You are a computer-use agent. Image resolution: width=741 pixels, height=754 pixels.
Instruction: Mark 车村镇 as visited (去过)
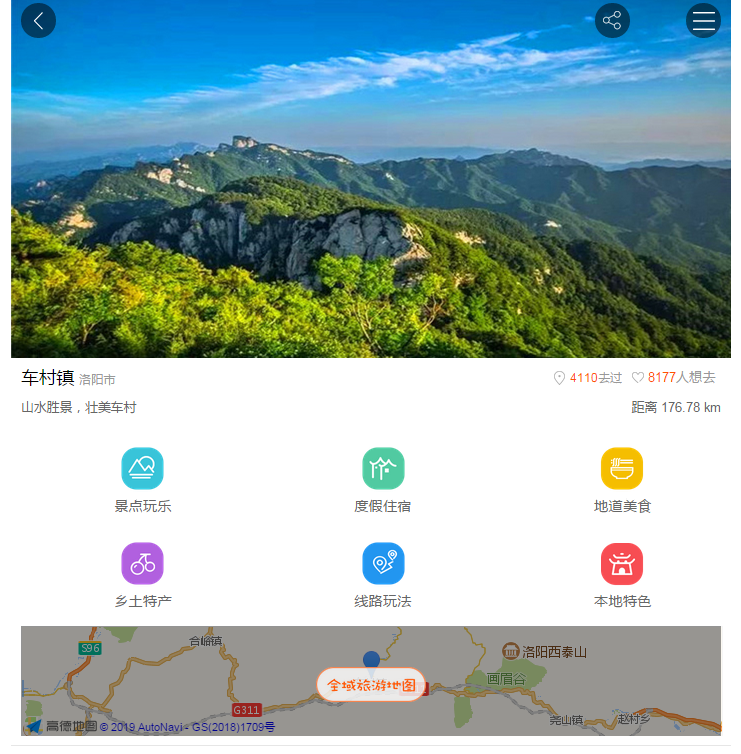588,378
